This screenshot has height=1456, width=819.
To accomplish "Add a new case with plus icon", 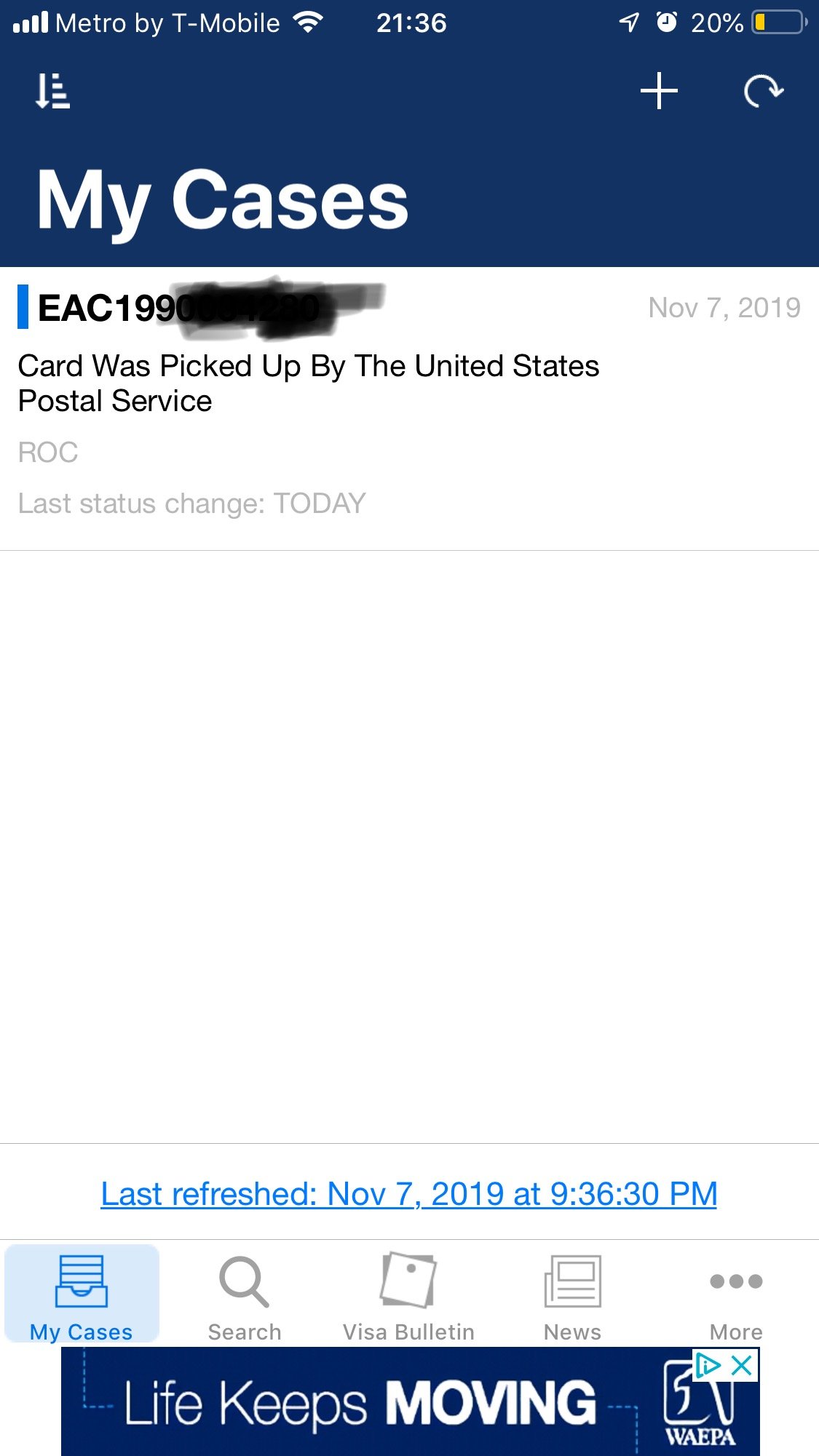I will coord(659,91).
